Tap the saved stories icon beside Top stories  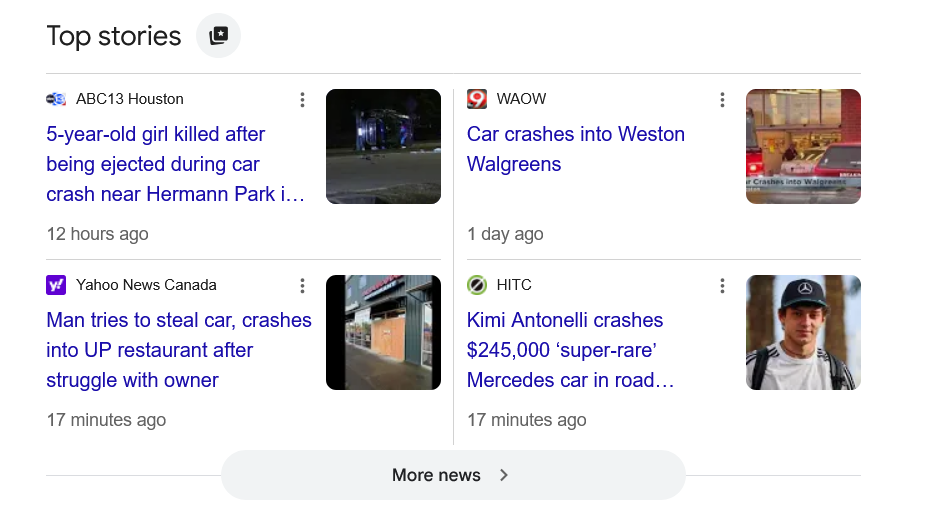click(x=218, y=36)
